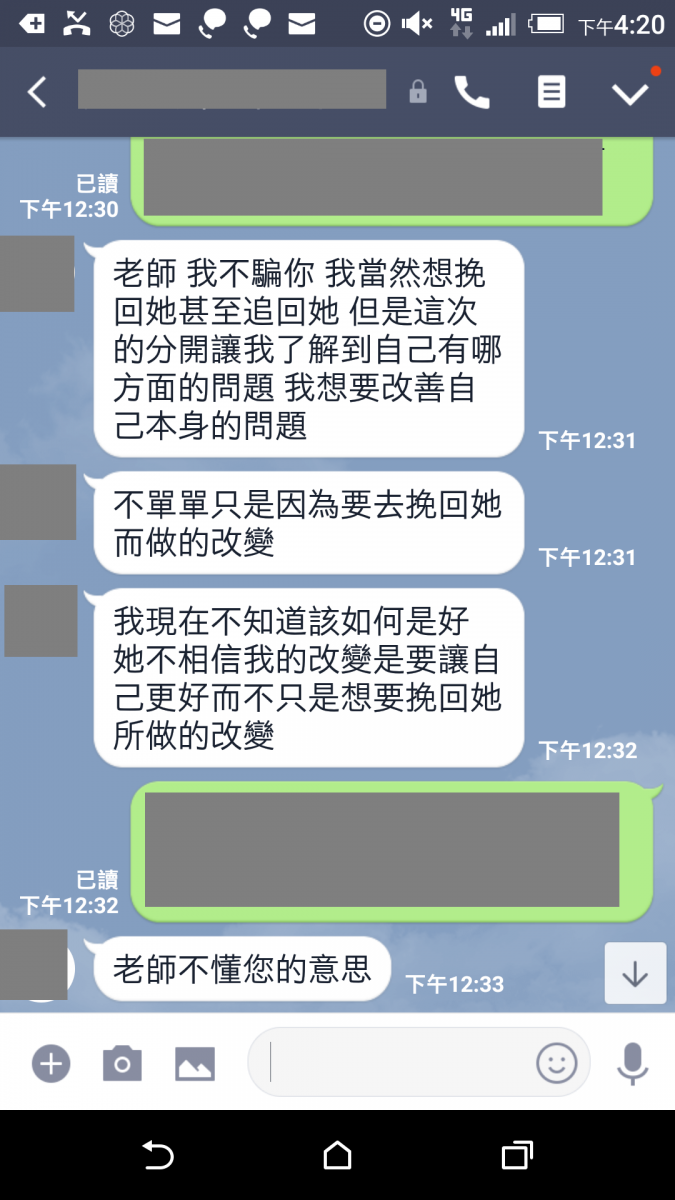Image resolution: width=675 pixels, height=1200 pixels.
Task: Launch the camera to take a photo
Action: coord(122,1064)
